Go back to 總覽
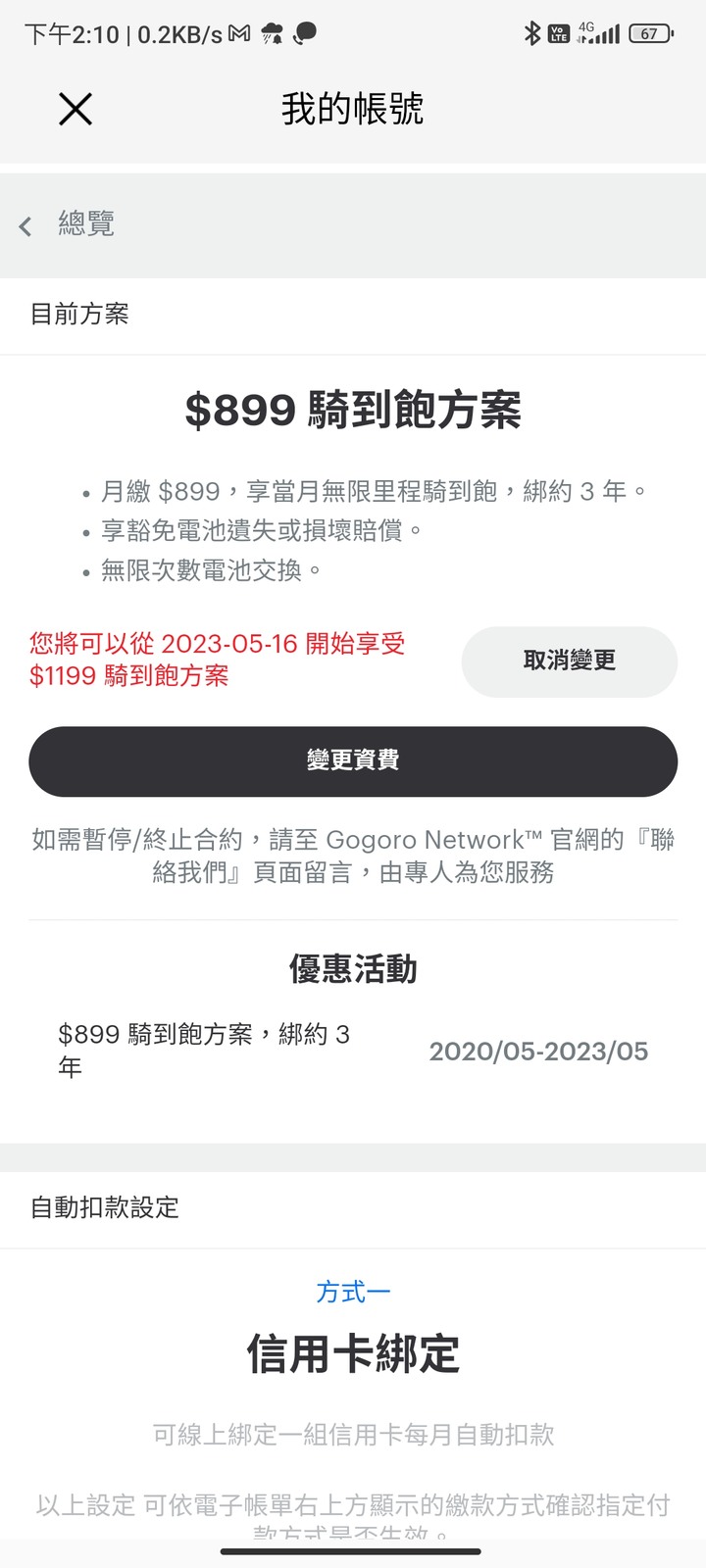706x1568 pixels. (x=68, y=224)
